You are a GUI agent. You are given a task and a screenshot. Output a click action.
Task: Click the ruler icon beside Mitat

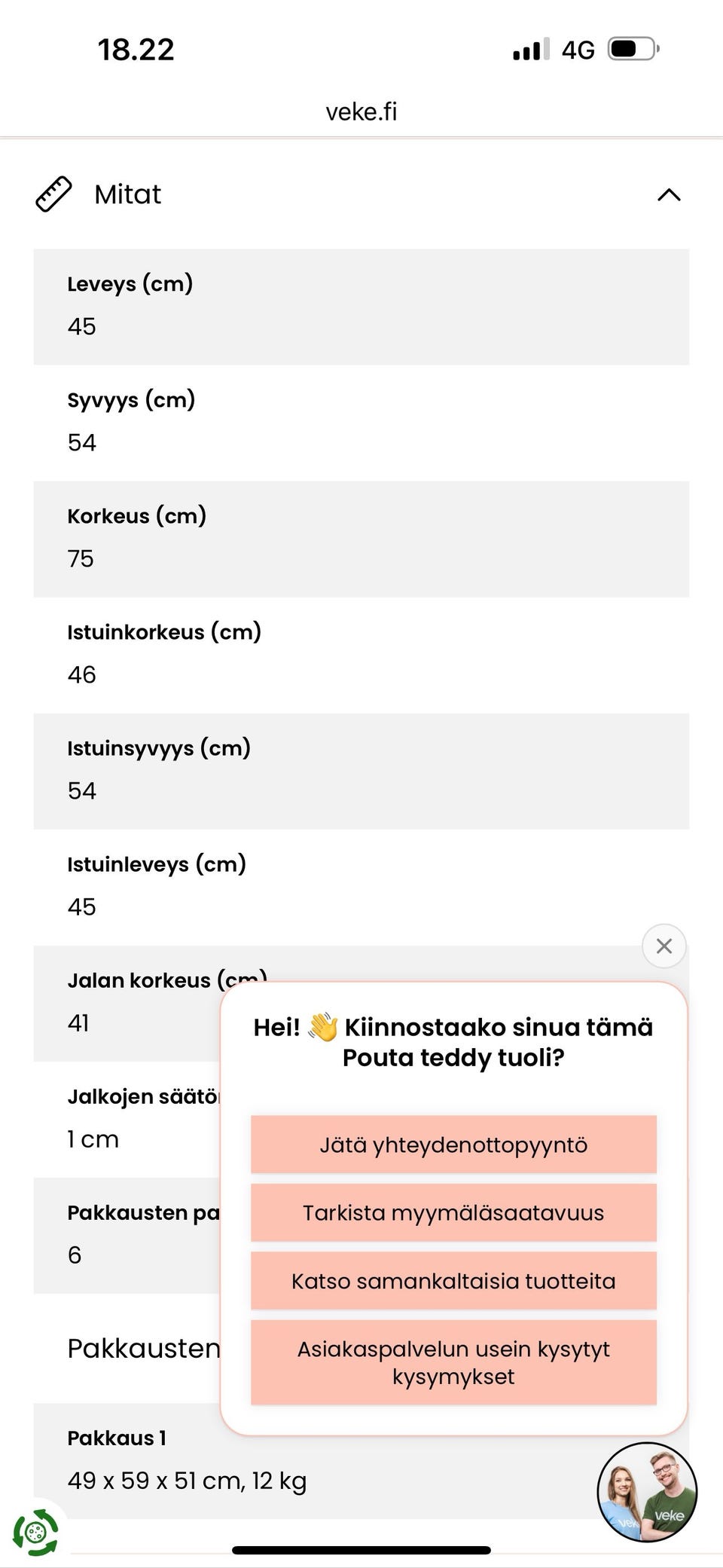53,194
